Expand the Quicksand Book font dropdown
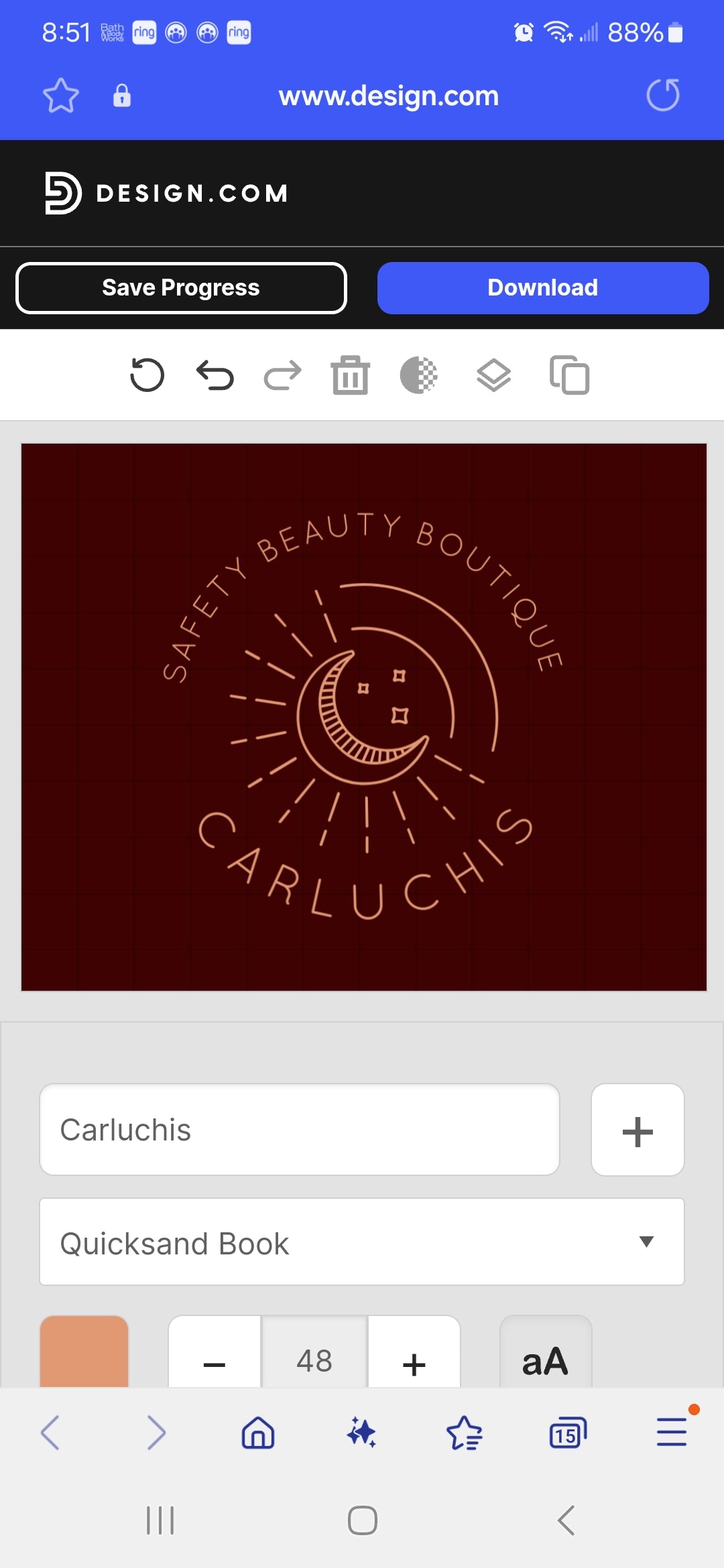Viewport: 724px width, 1568px height. point(362,1242)
